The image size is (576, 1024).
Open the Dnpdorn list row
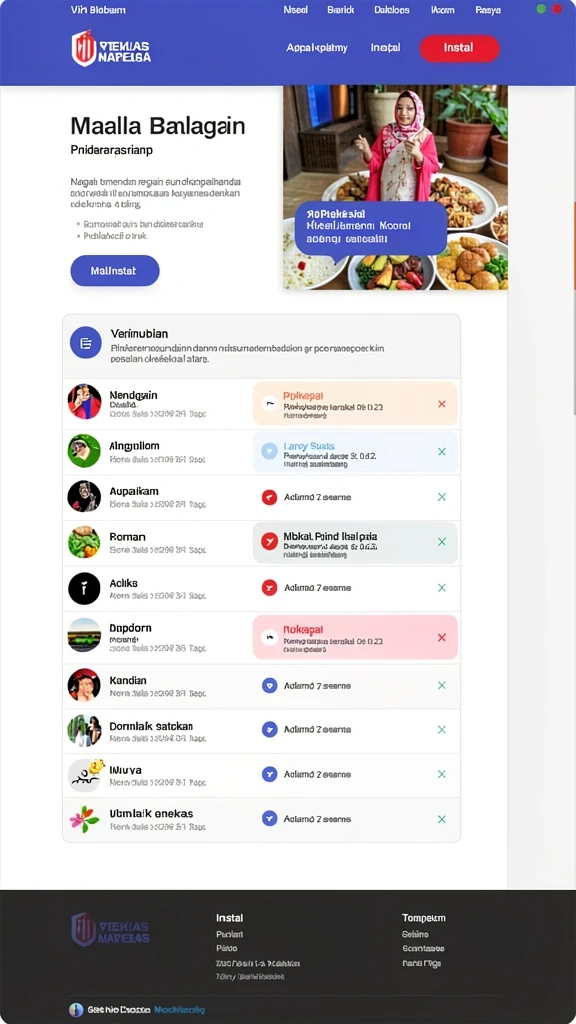(261, 637)
